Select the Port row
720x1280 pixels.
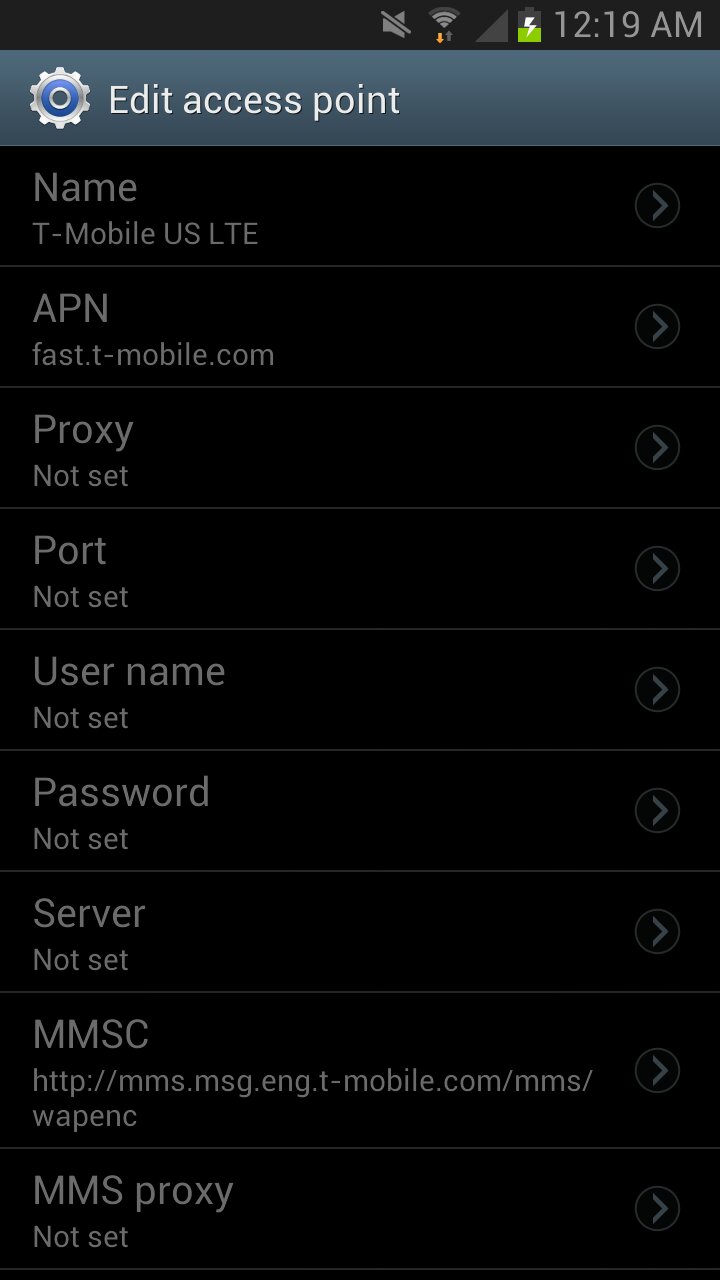coord(360,569)
